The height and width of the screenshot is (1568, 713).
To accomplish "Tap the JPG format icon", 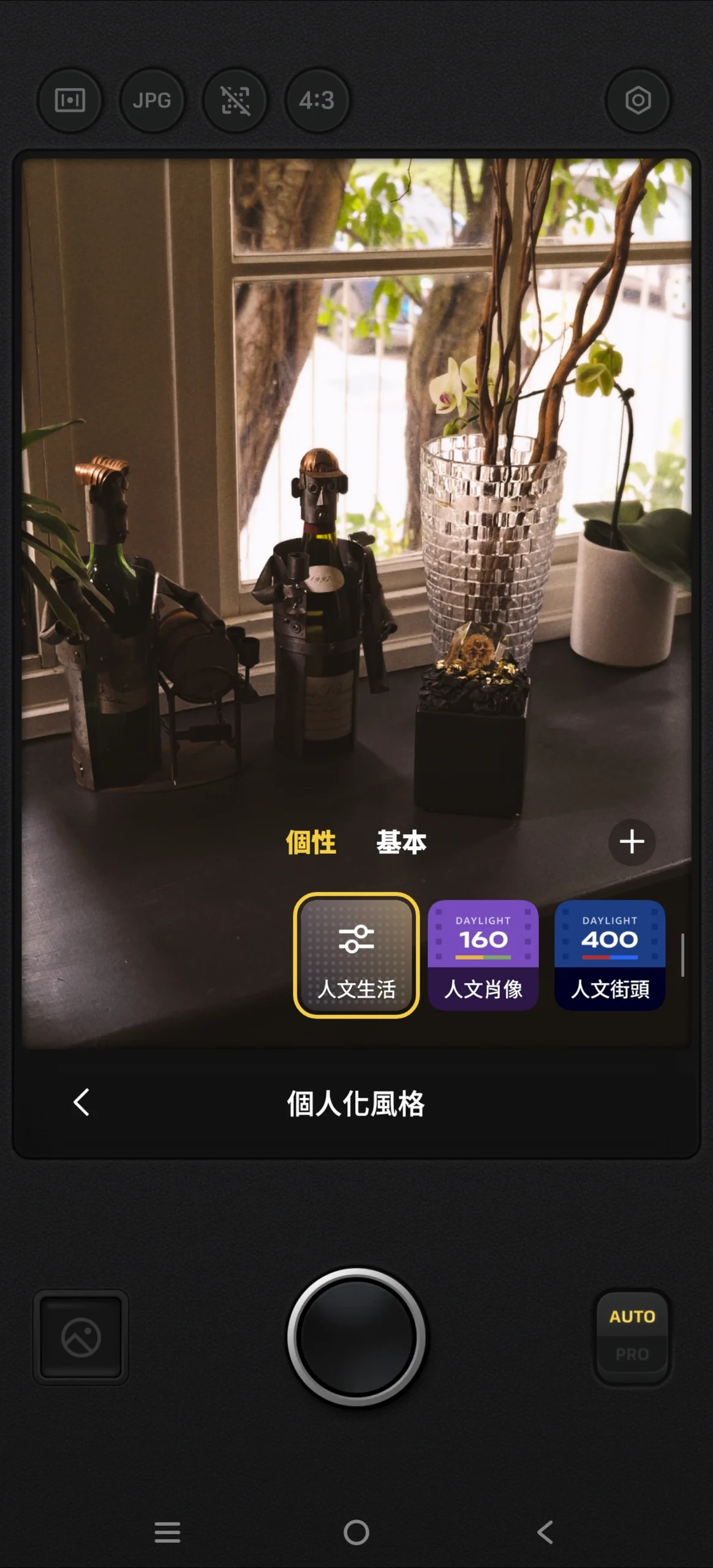I will [152, 101].
